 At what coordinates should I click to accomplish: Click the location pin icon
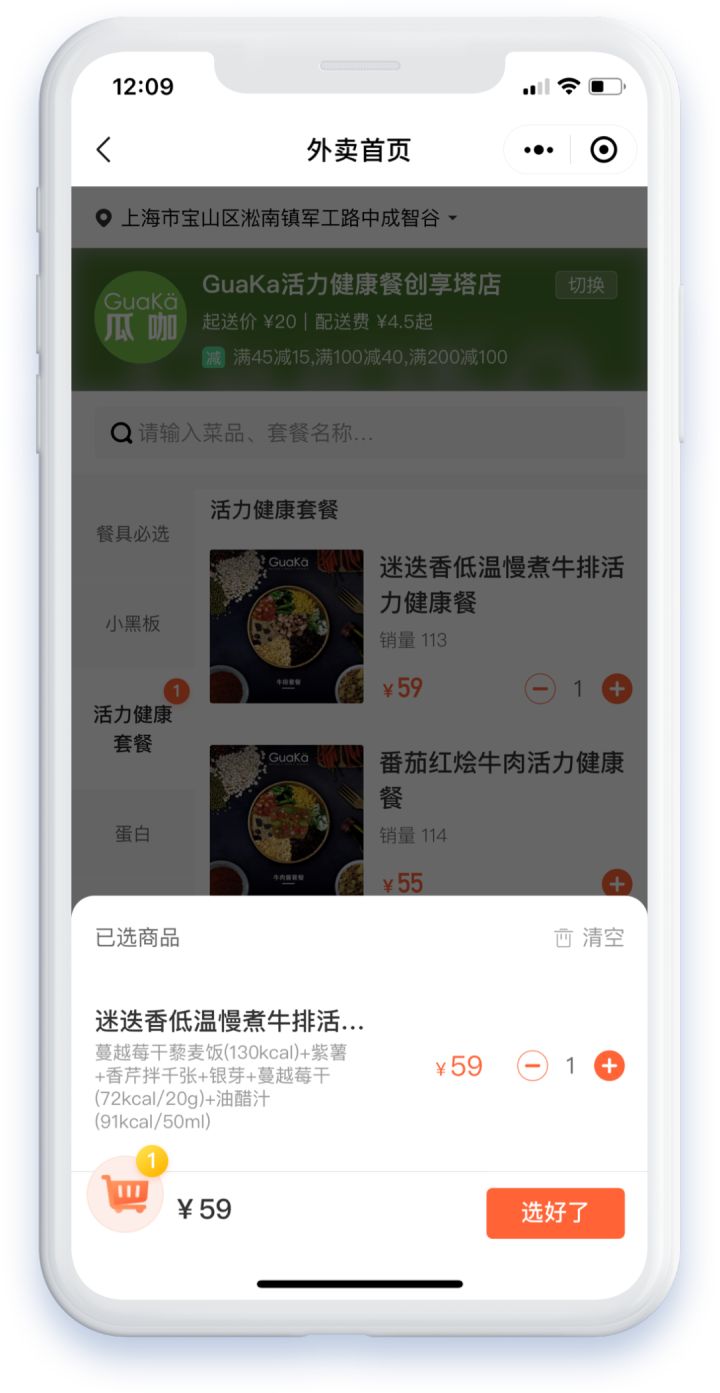coord(108,218)
